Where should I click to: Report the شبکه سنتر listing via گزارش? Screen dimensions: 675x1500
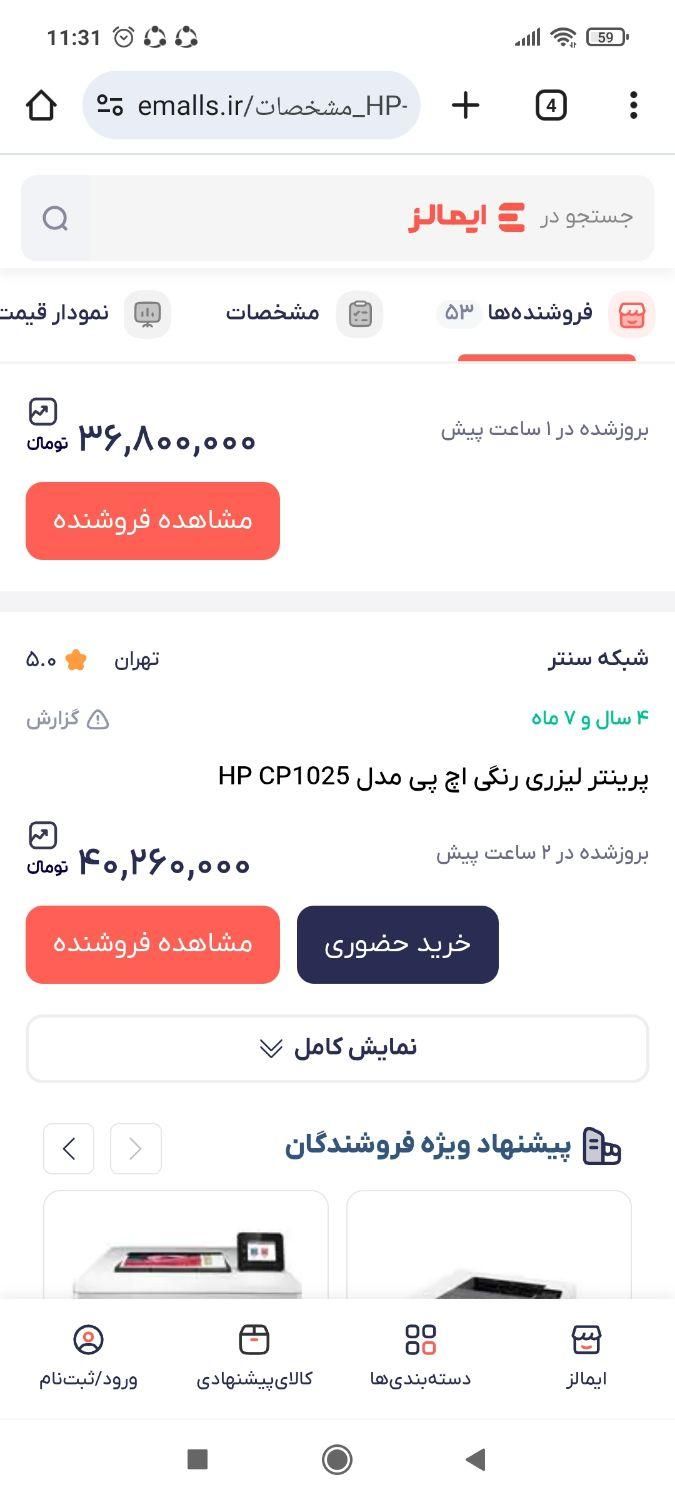point(68,719)
